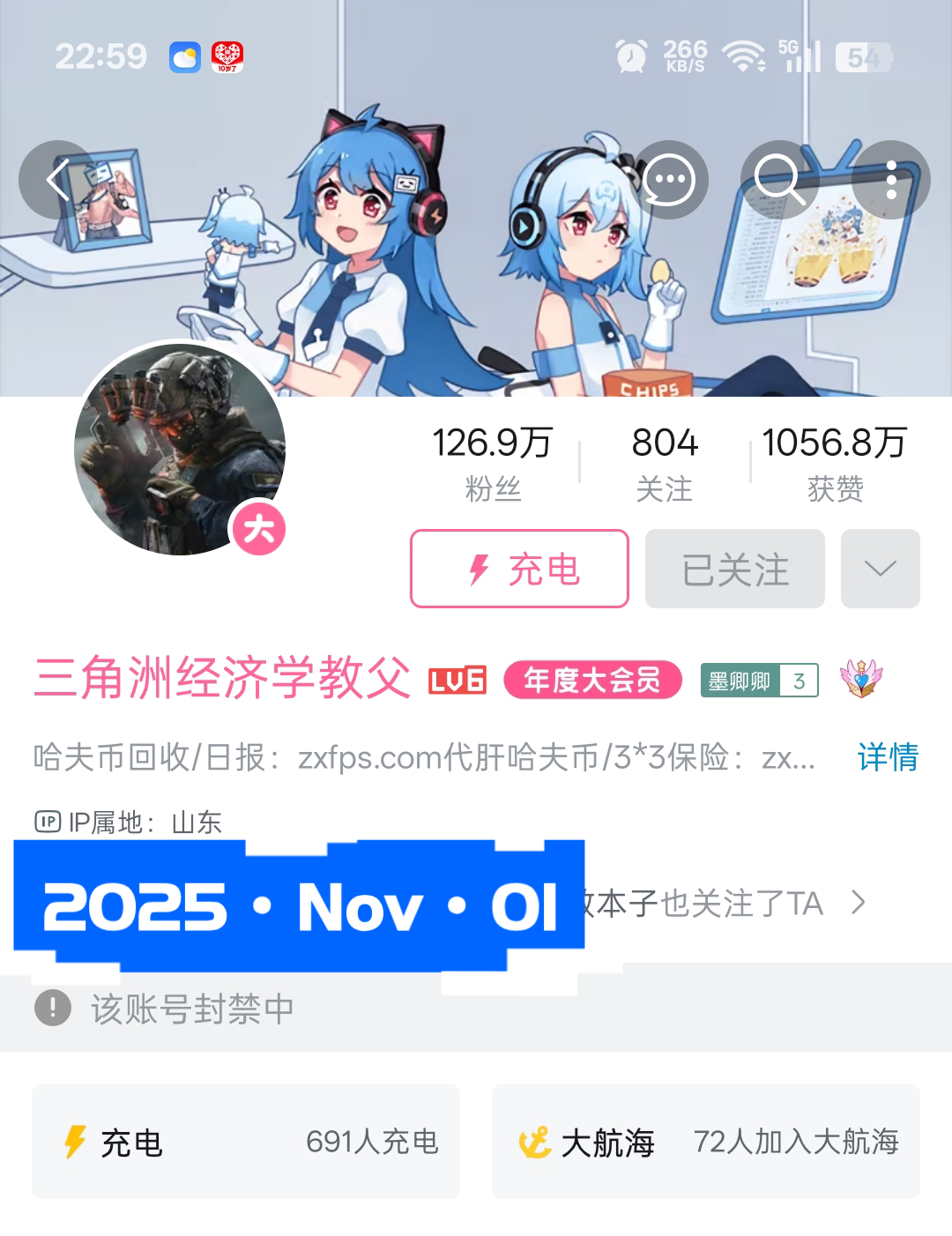Viewport: 952px width, 1236px height.
Task: View the 804 关注 following list
Action: point(665,463)
